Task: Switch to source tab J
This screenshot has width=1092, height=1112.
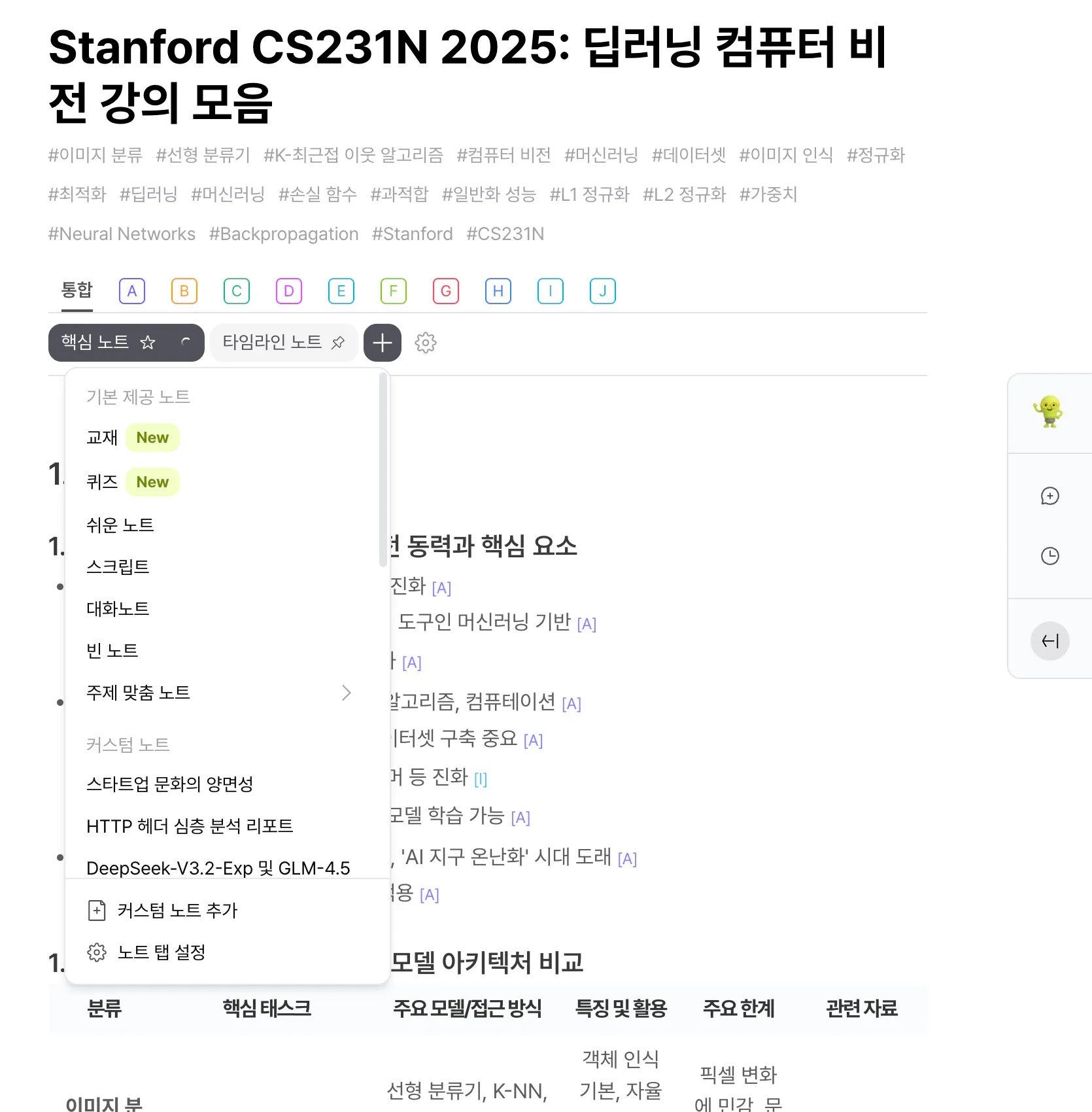Action: point(603,291)
